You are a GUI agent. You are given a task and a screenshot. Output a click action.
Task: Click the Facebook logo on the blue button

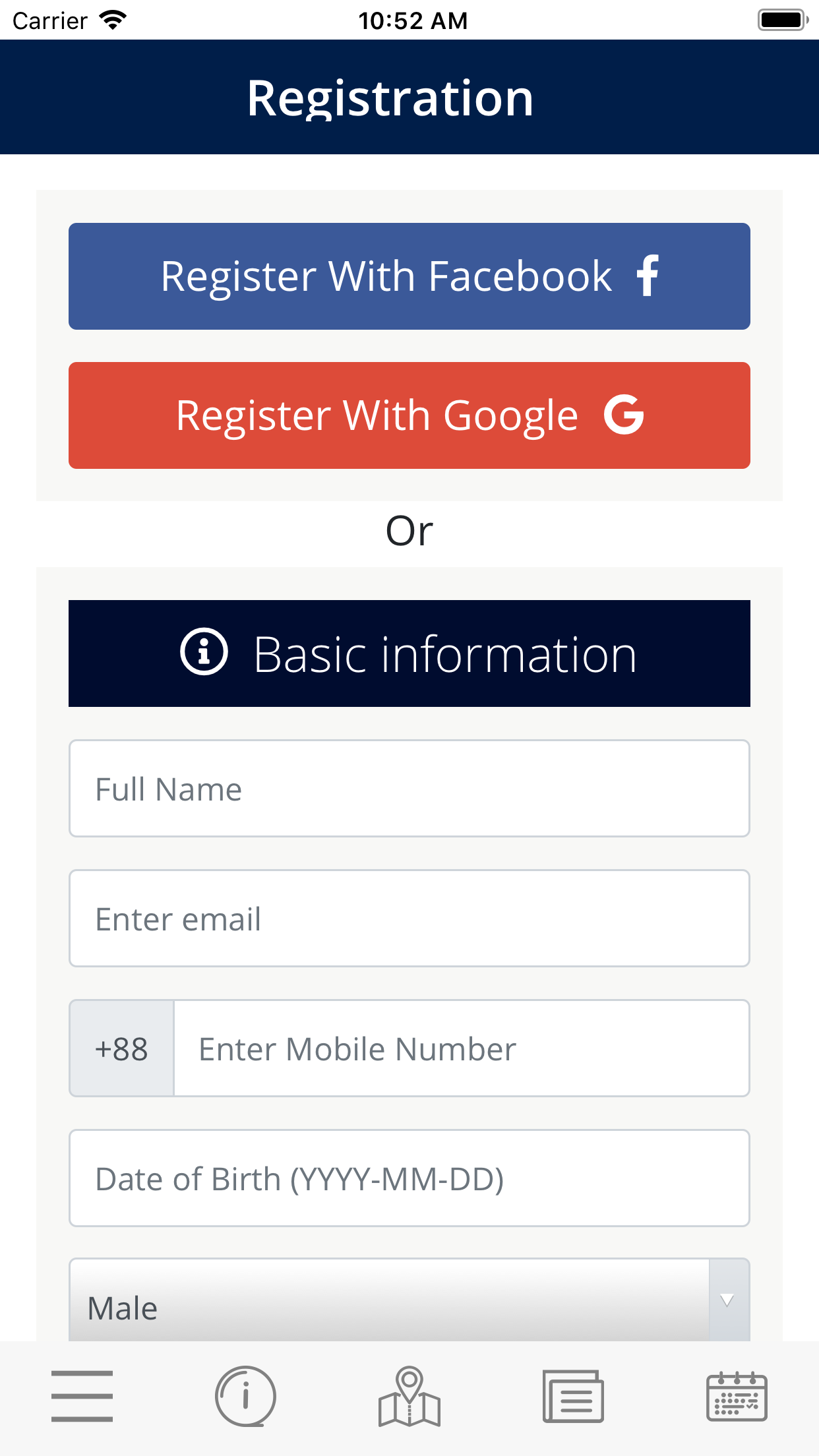(646, 276)
